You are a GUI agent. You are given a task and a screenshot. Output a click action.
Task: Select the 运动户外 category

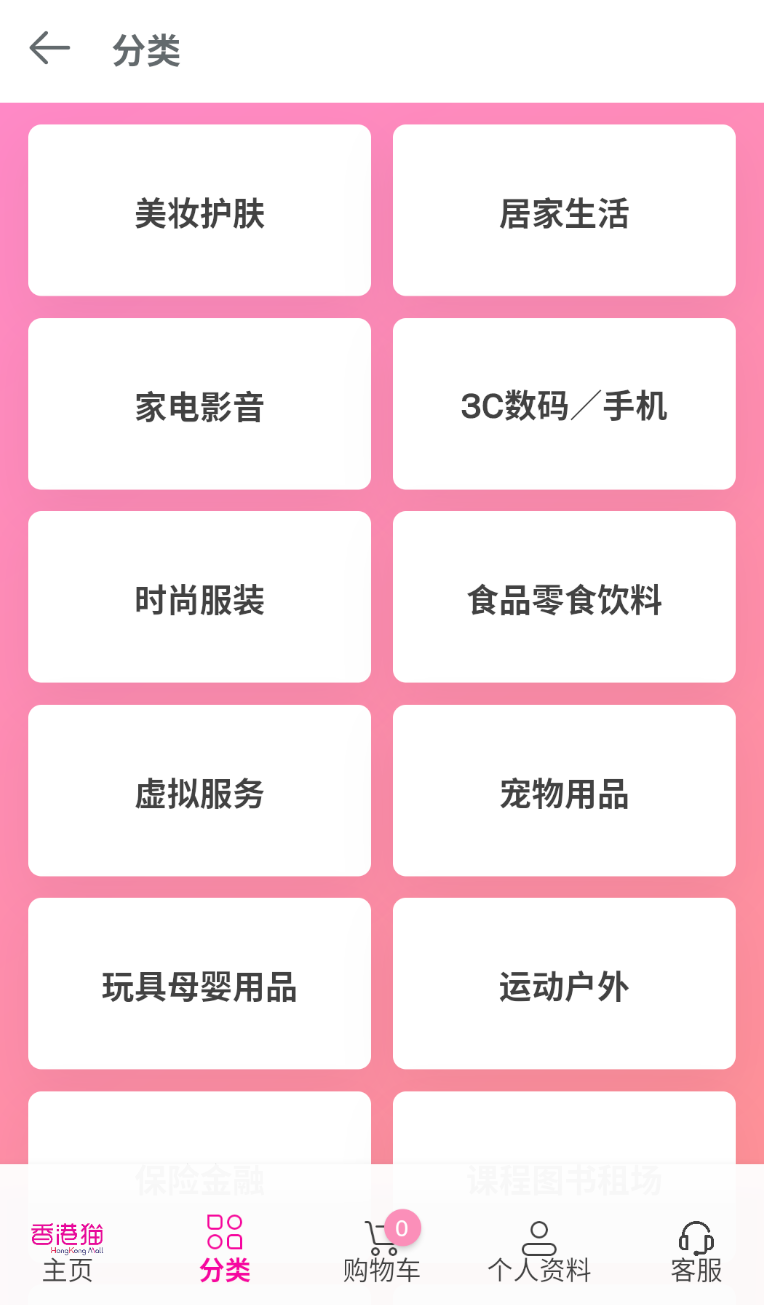click(x=563, y=983)
